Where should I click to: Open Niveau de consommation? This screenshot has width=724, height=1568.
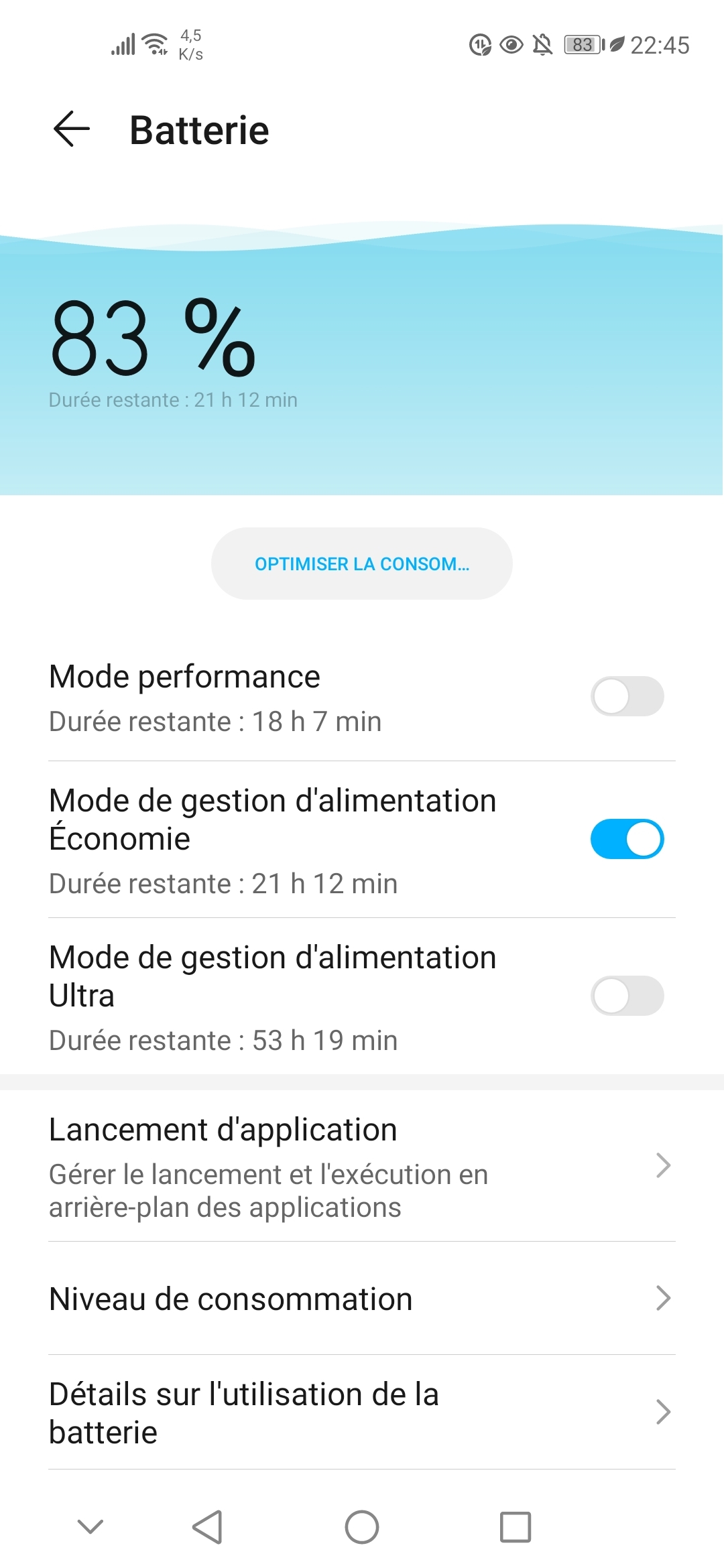362,1299
